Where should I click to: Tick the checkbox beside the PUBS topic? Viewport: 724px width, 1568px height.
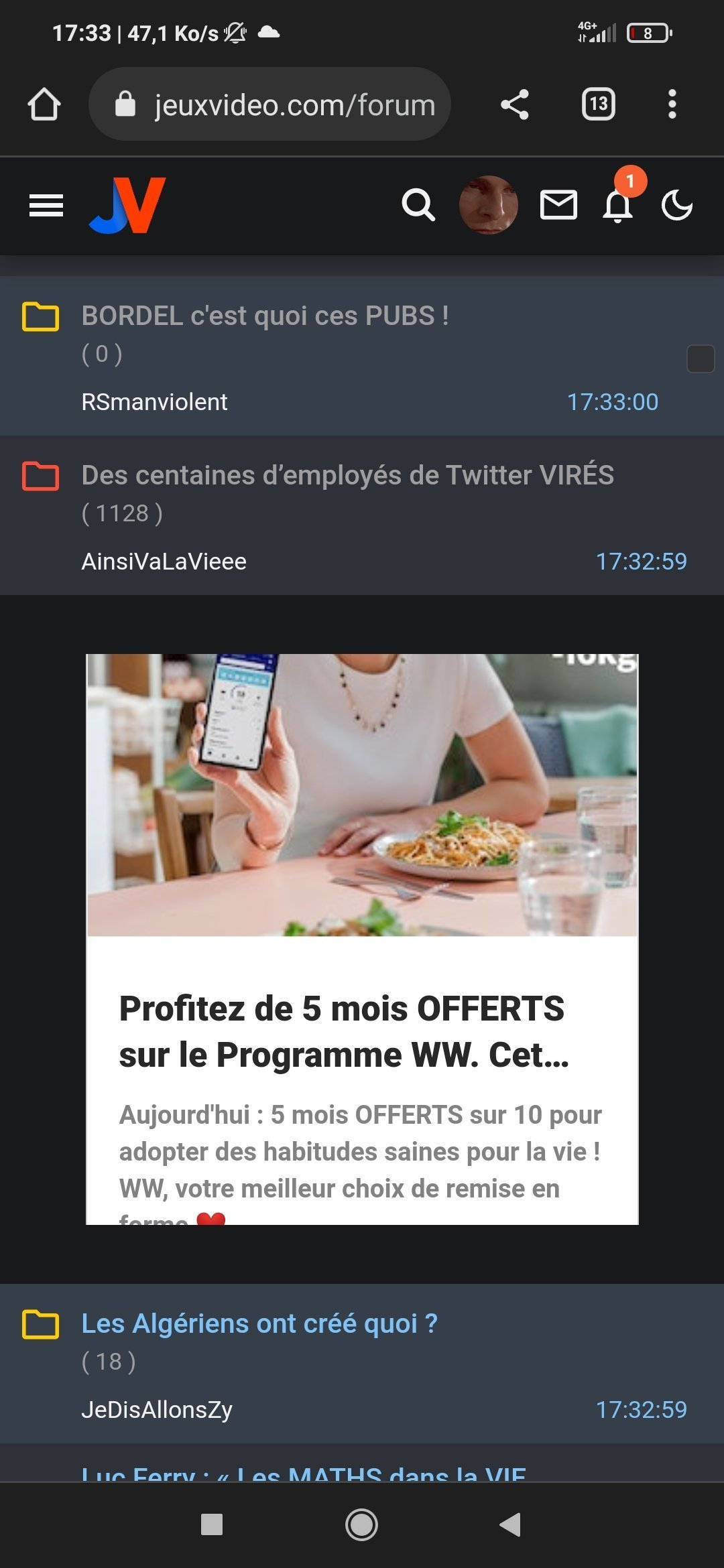[701, 358]
